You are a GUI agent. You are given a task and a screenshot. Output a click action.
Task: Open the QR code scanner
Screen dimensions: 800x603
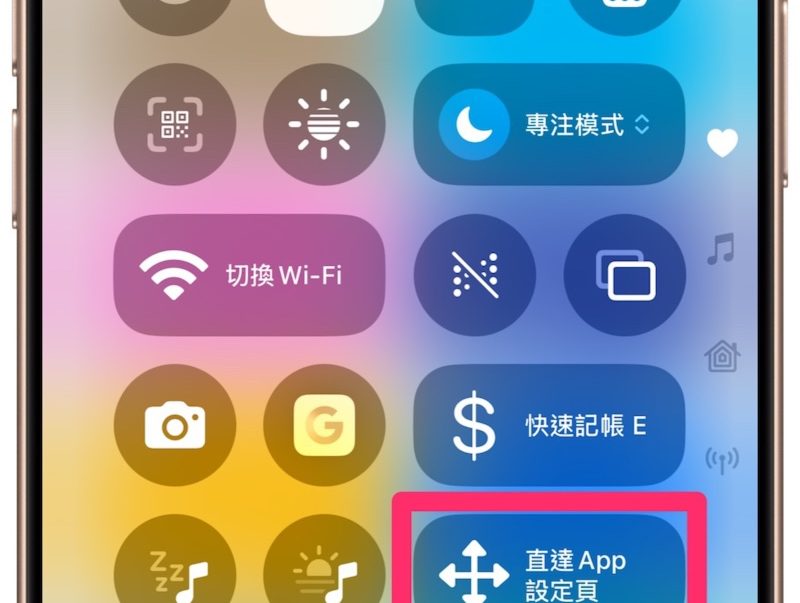(175, 125)
